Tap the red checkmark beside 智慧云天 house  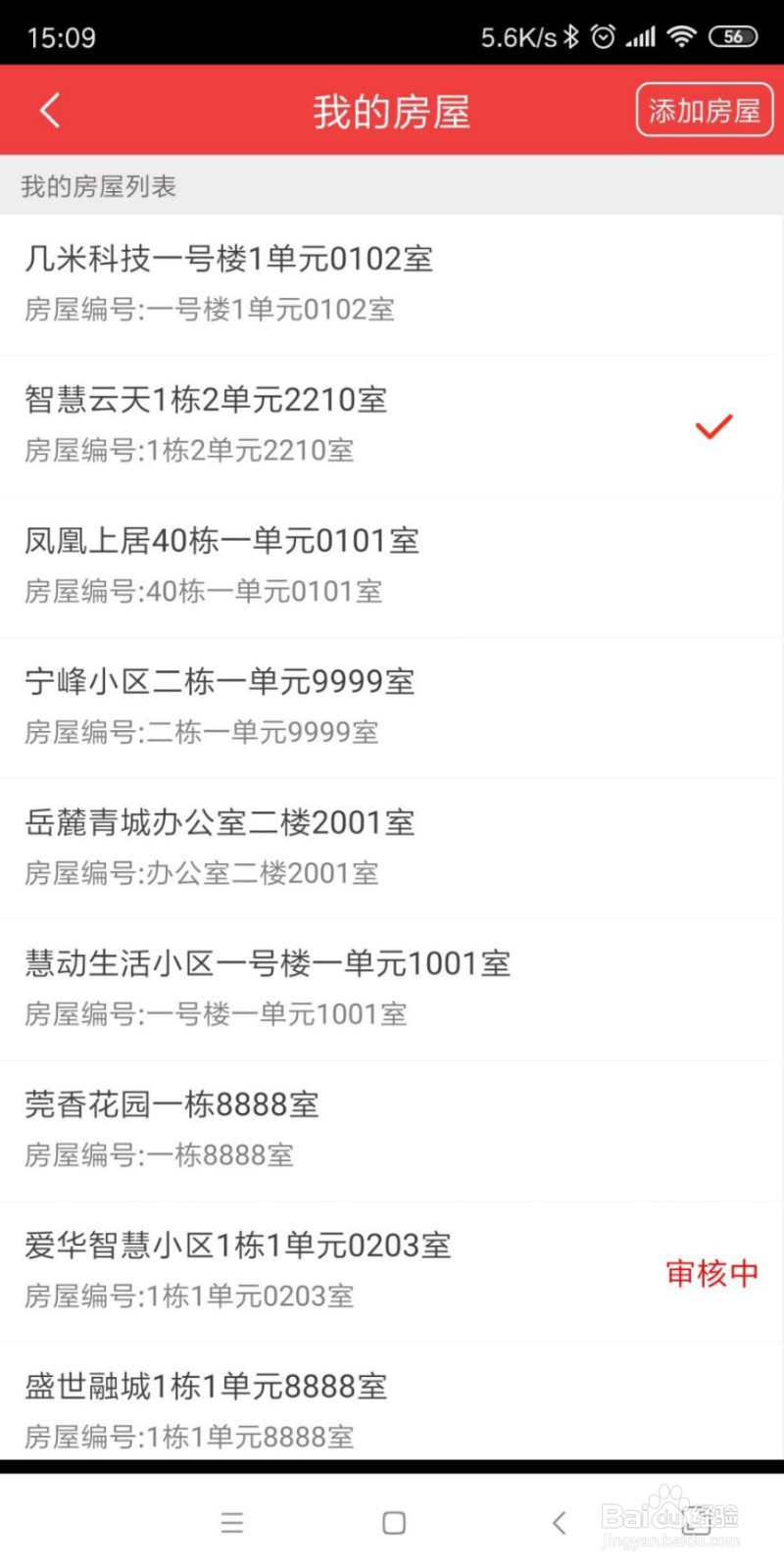(714, 425)
